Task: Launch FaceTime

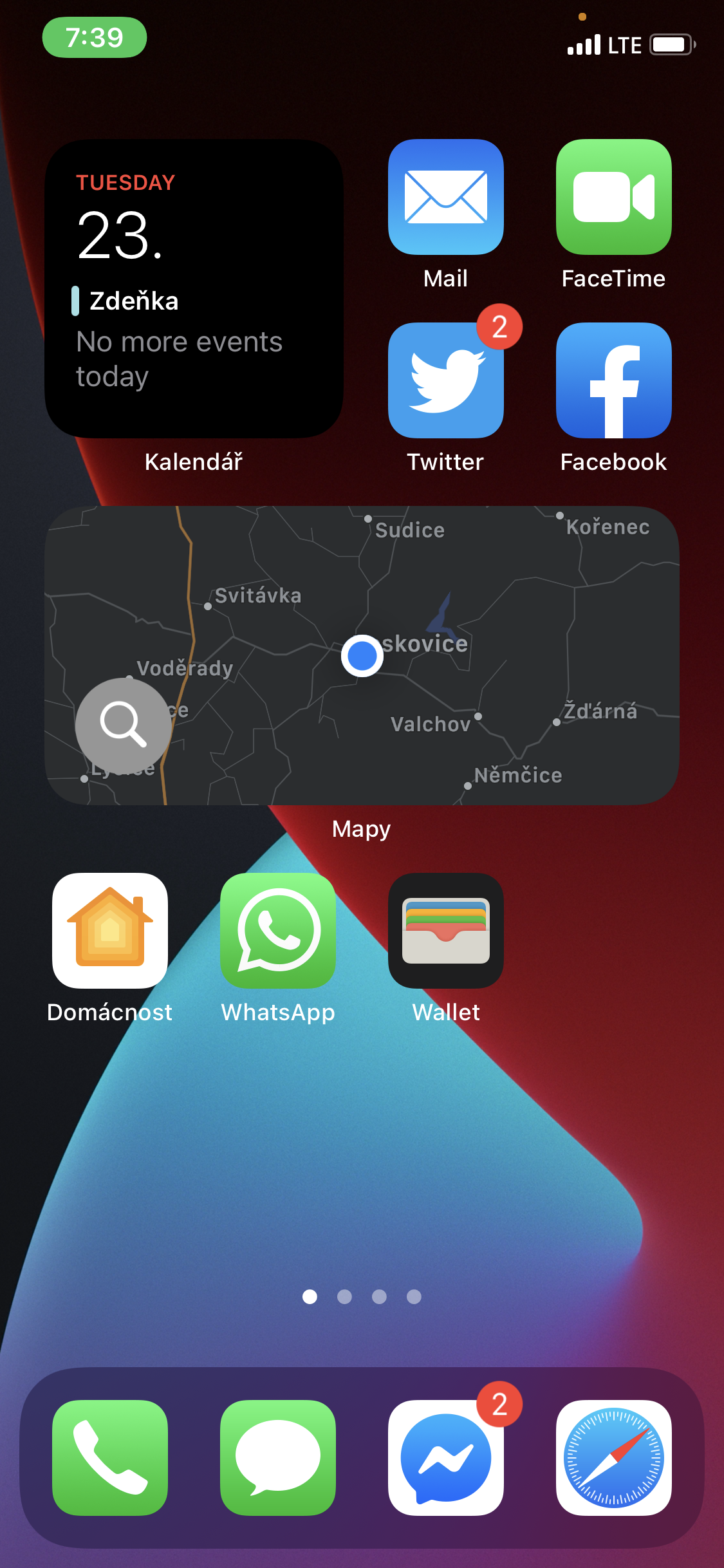Action: 613,197
